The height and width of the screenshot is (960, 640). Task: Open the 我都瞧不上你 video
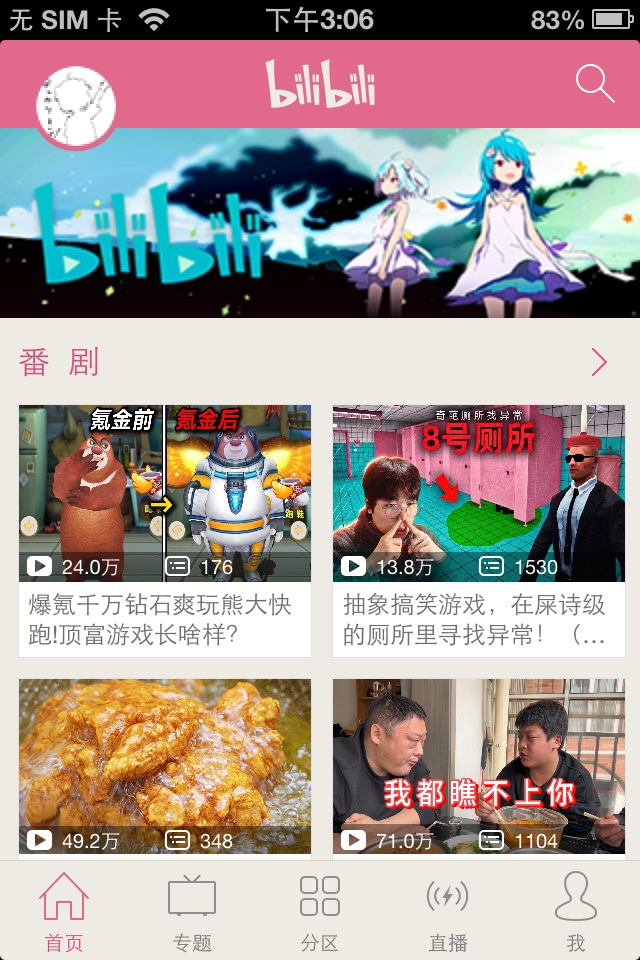tap(479, 766)
